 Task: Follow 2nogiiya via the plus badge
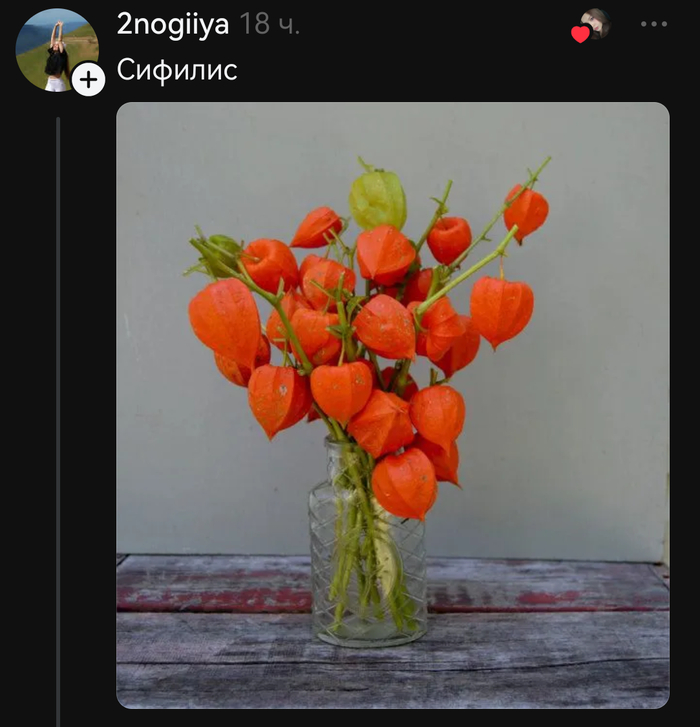(x=88, y=79)
